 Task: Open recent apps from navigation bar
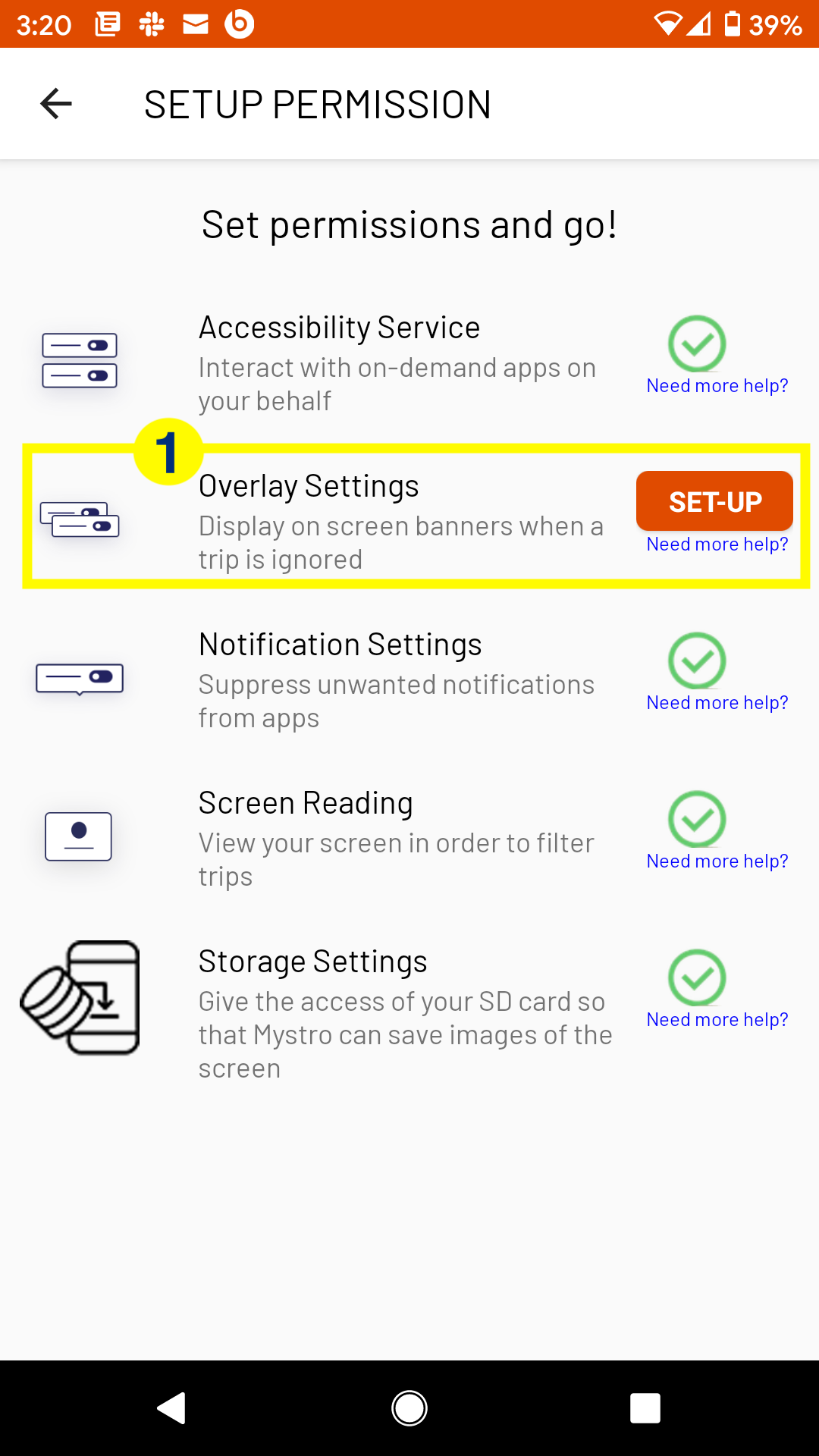tap(645, 1408)
